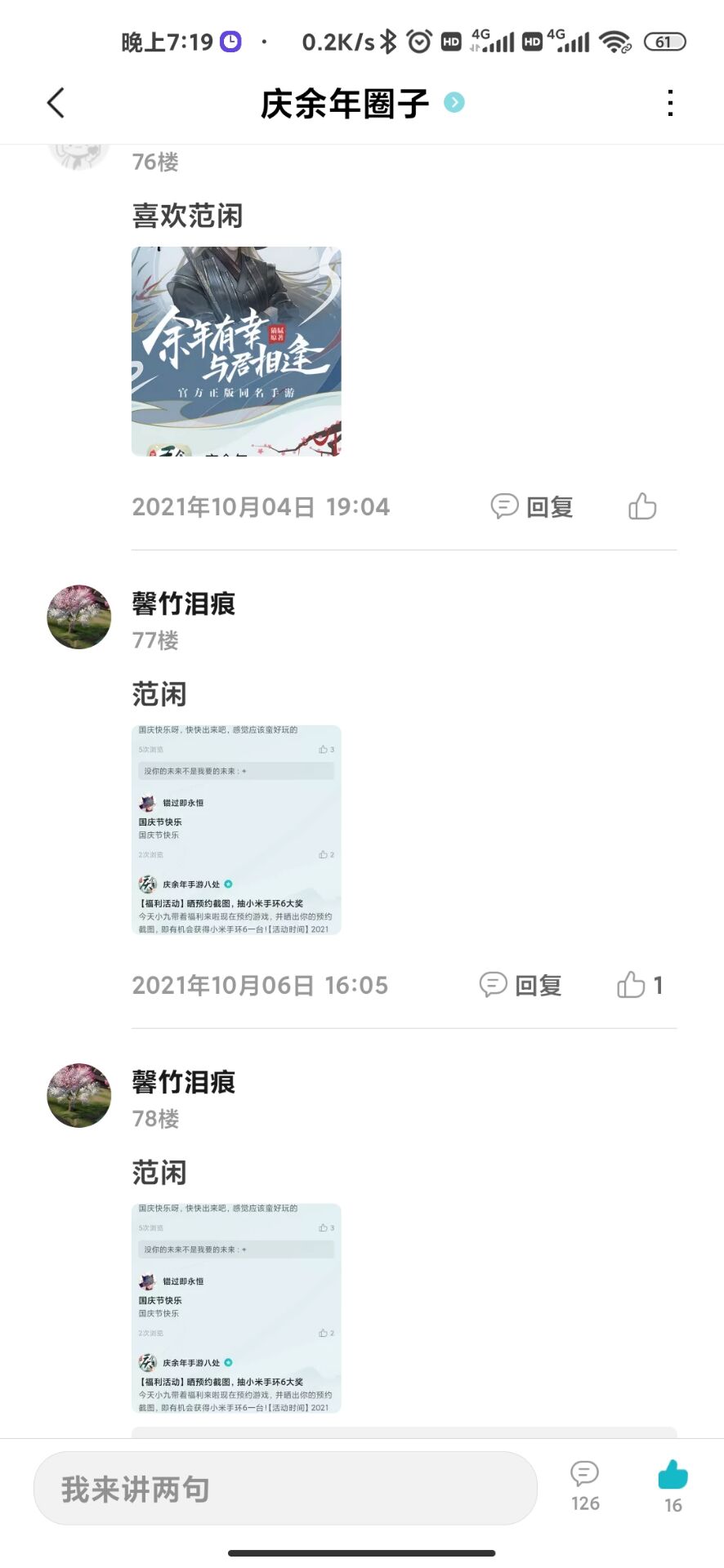
Task: Reply to the 76楼 comment
Action: pyautogui.click(x=532, y=506)
